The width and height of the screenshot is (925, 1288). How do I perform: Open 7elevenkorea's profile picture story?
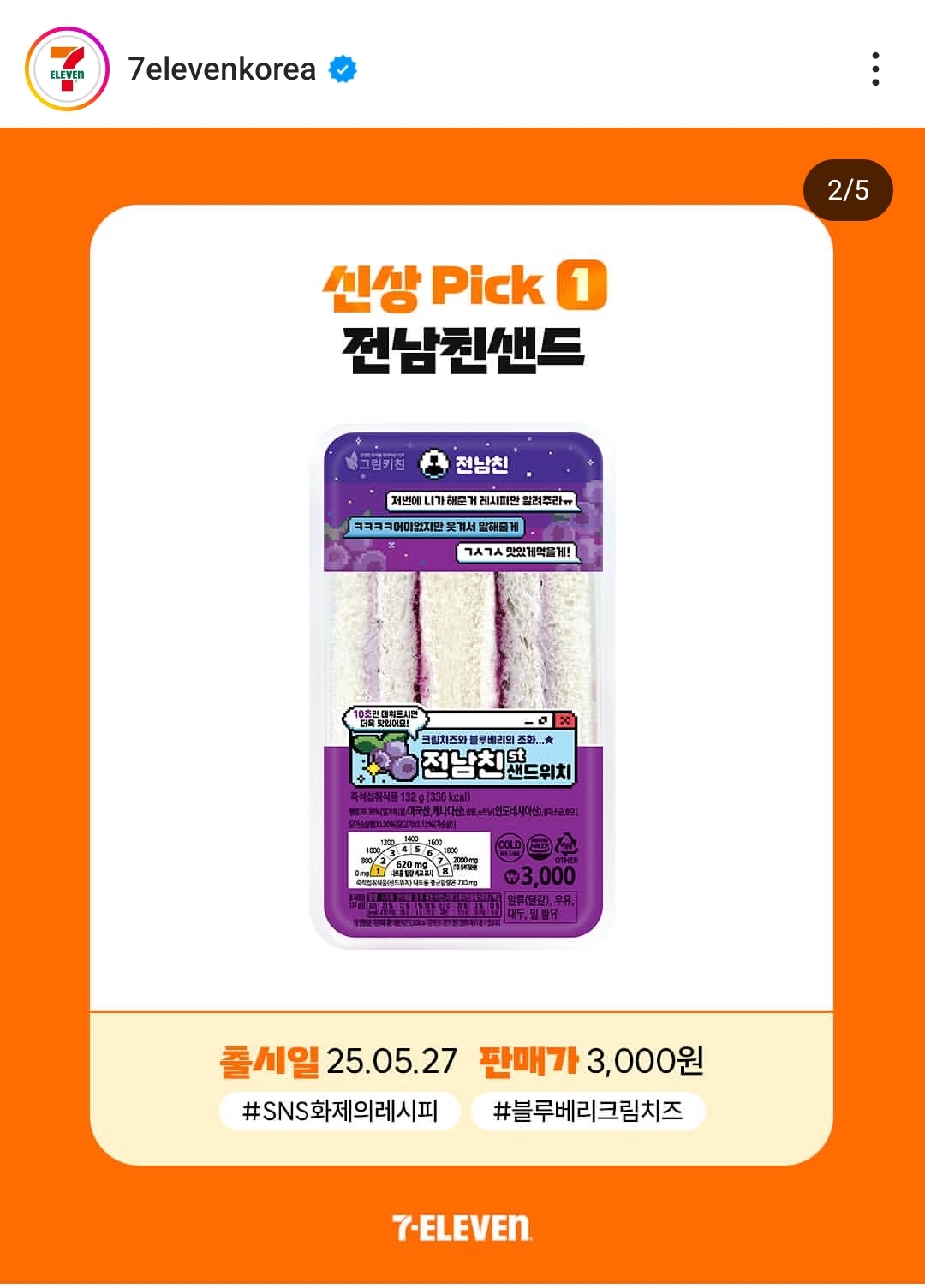tap(67, 69)
